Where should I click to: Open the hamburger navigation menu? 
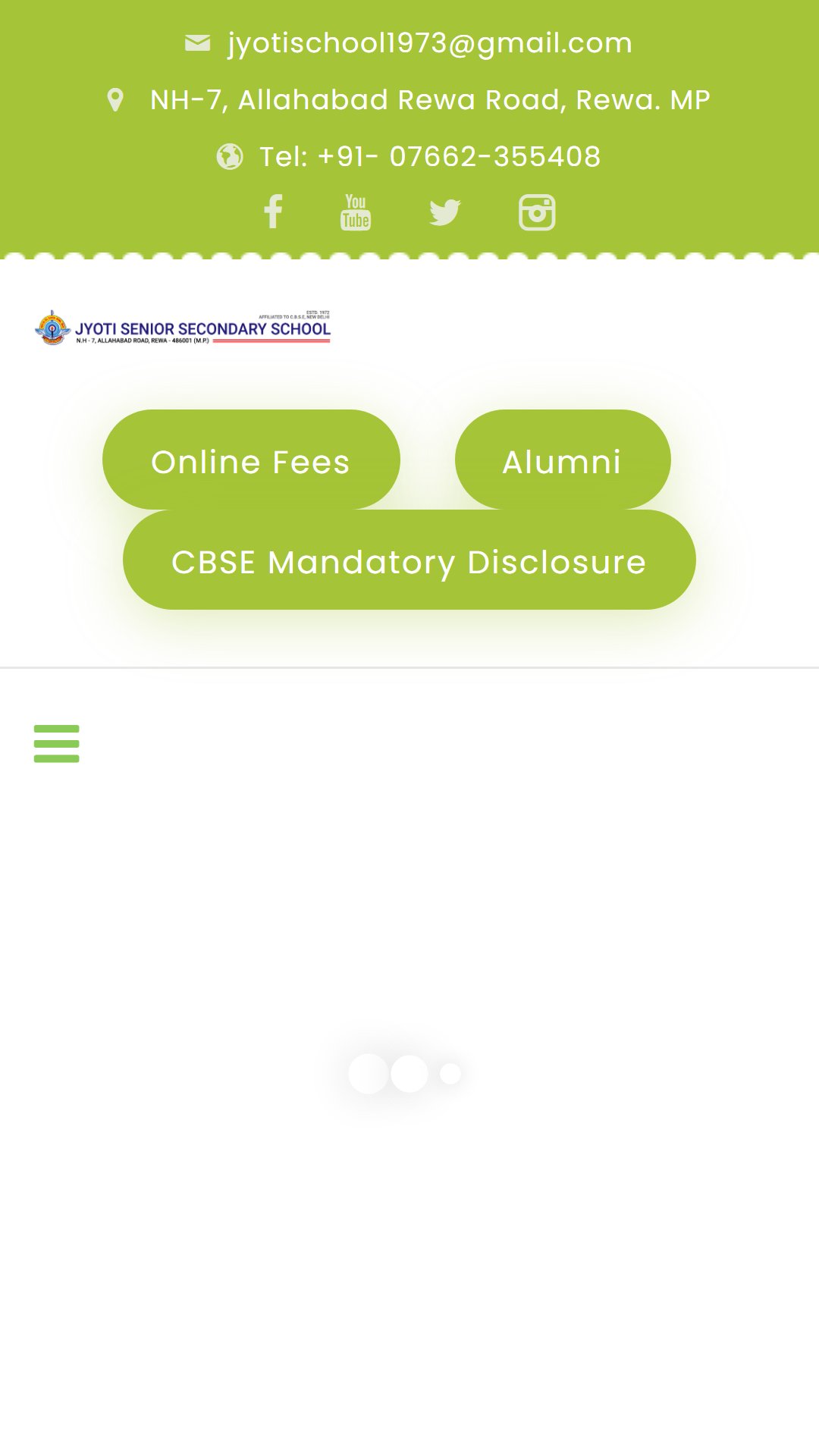(x=57, y=743)
